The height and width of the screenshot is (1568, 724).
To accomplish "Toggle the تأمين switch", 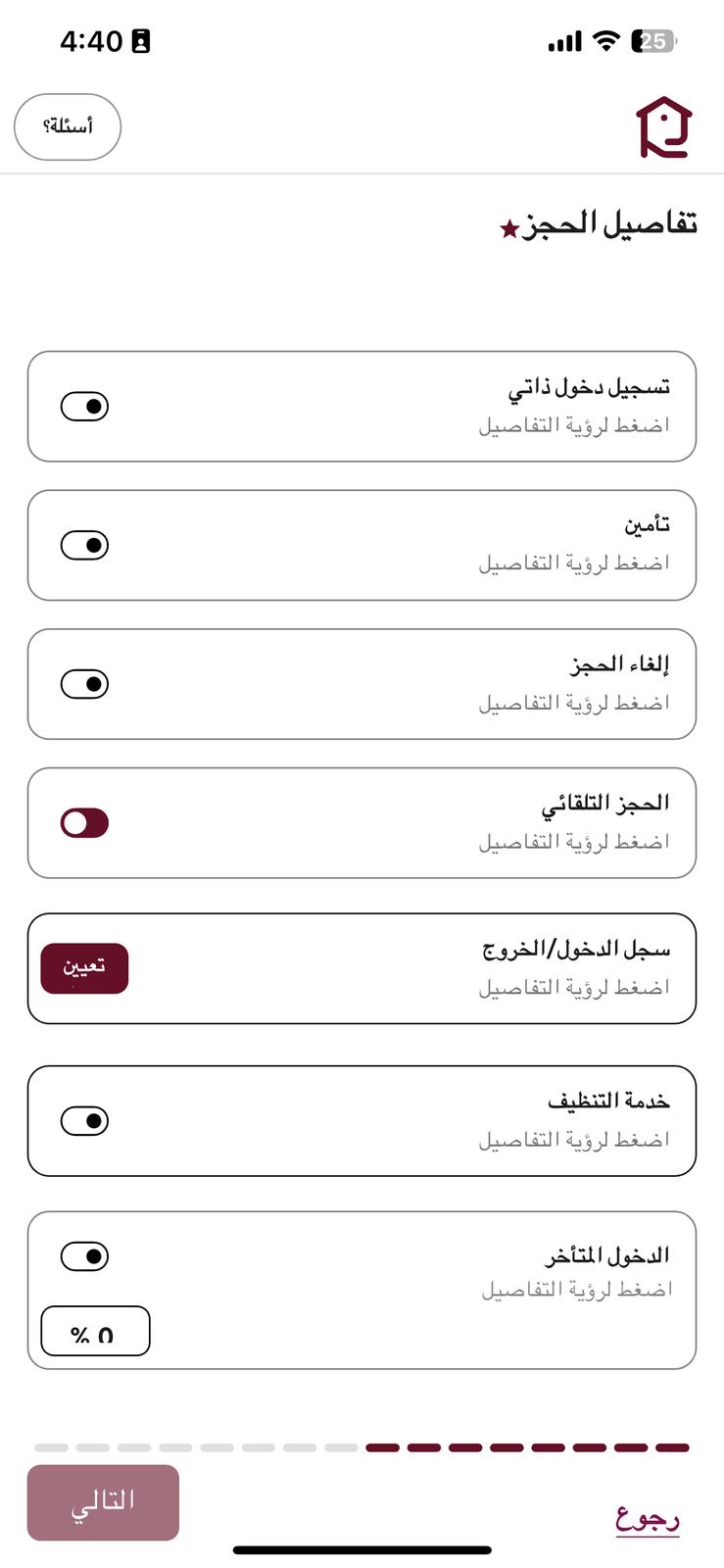I will (x=84, y=545).
